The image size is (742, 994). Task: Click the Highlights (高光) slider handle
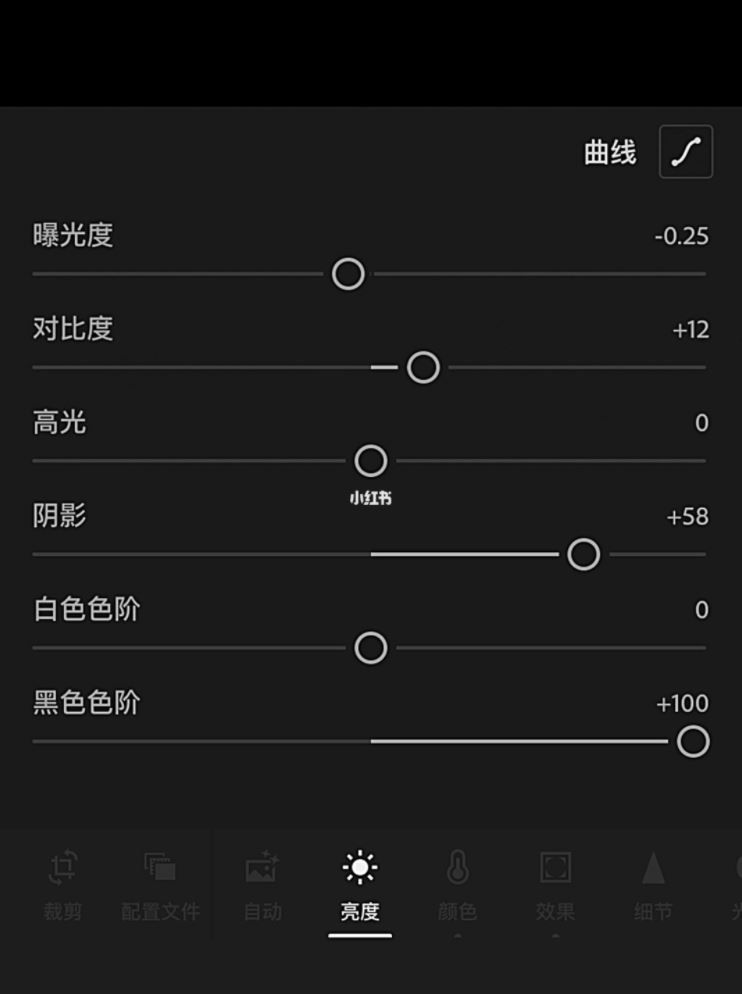[x=370, y=460]
